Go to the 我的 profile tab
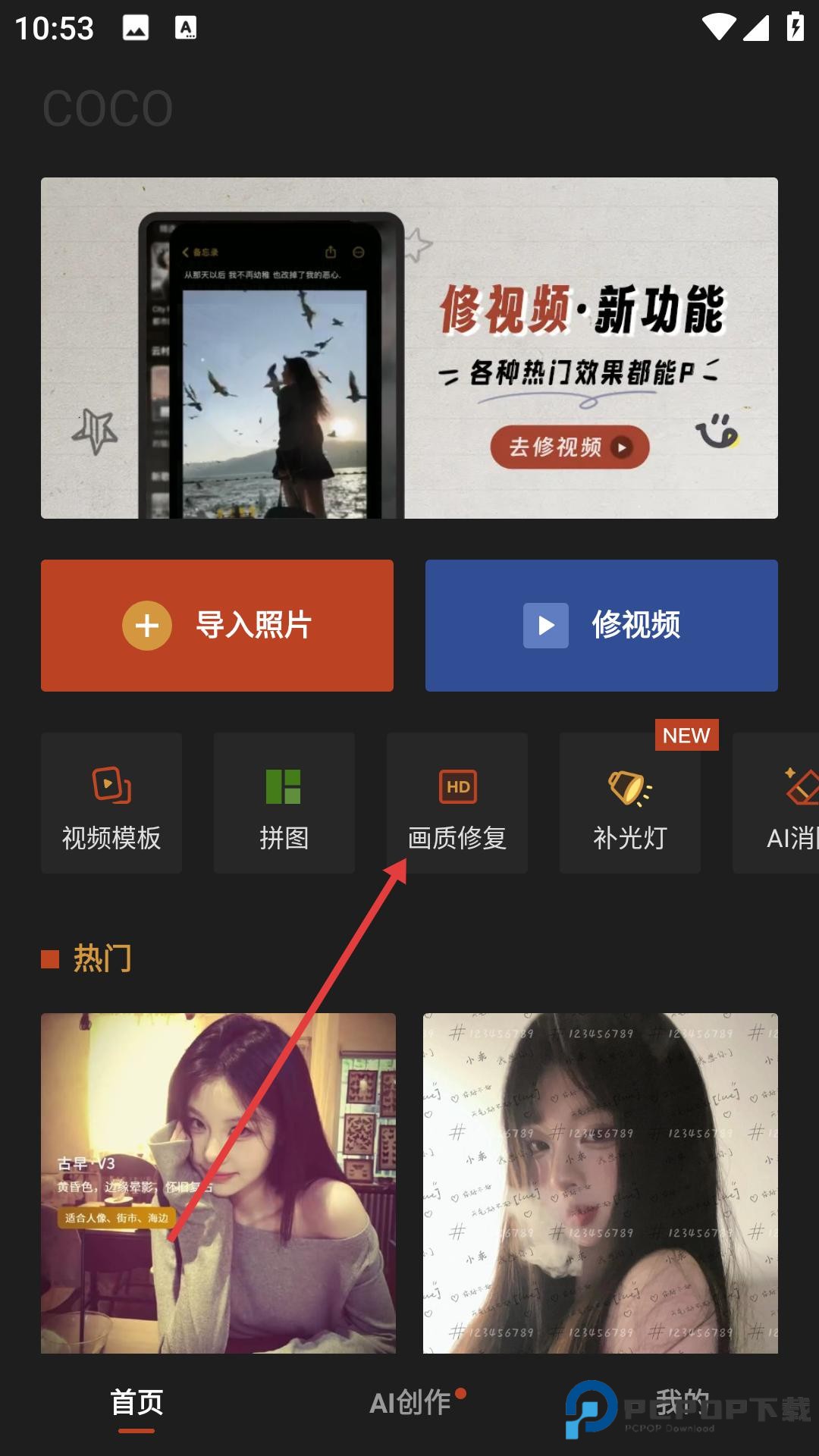 (682, 1403)
